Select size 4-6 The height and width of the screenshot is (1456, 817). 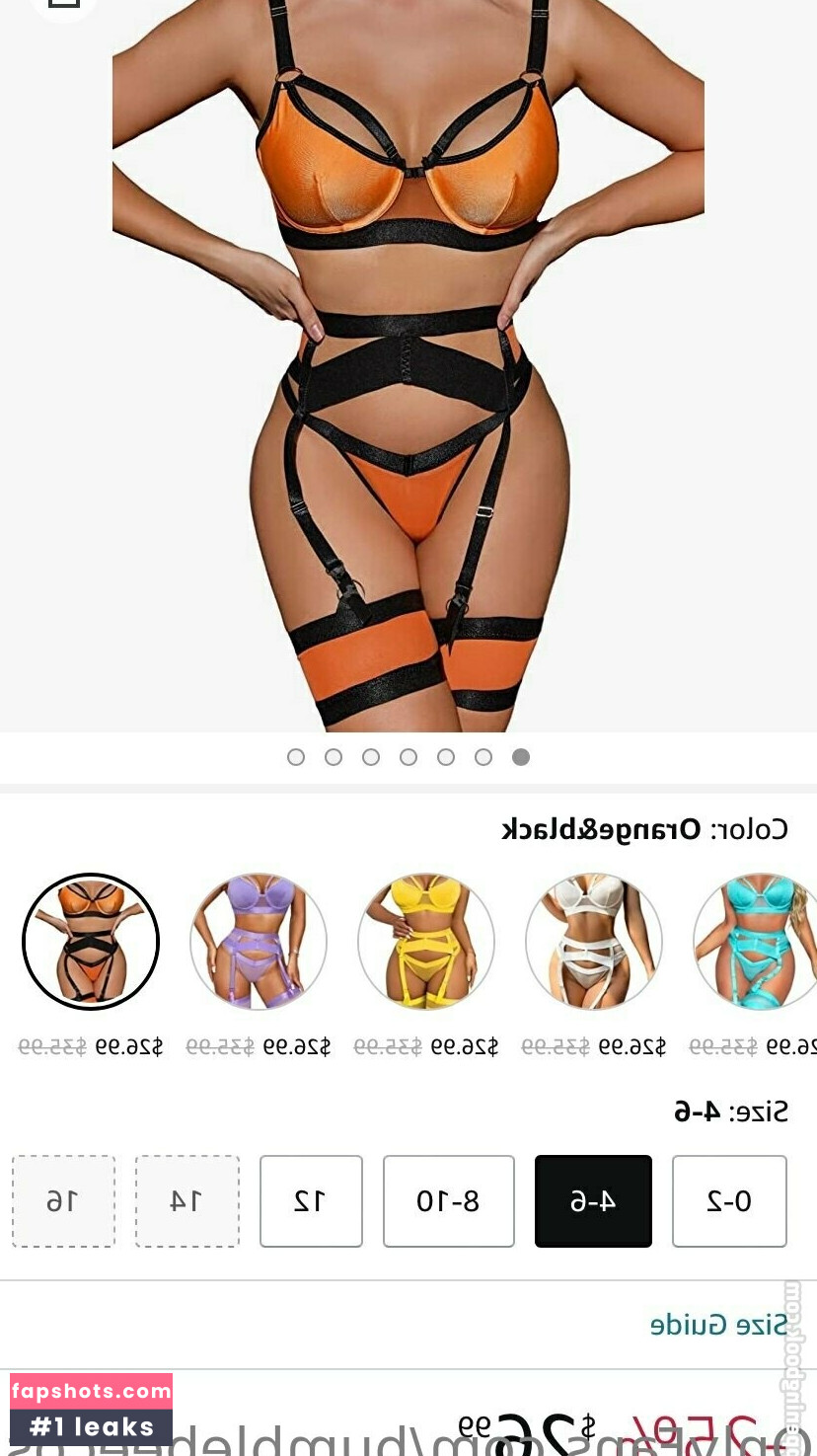(593, 1200)
